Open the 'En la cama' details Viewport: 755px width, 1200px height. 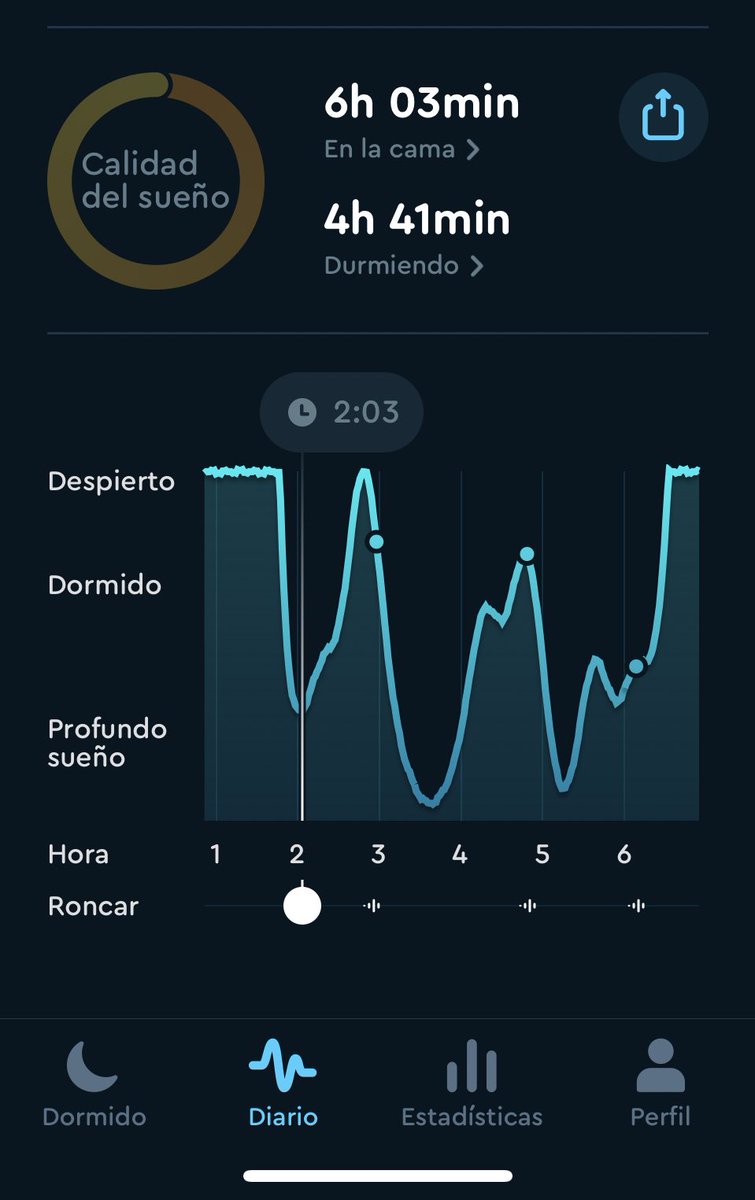click(x=402, y=150)
